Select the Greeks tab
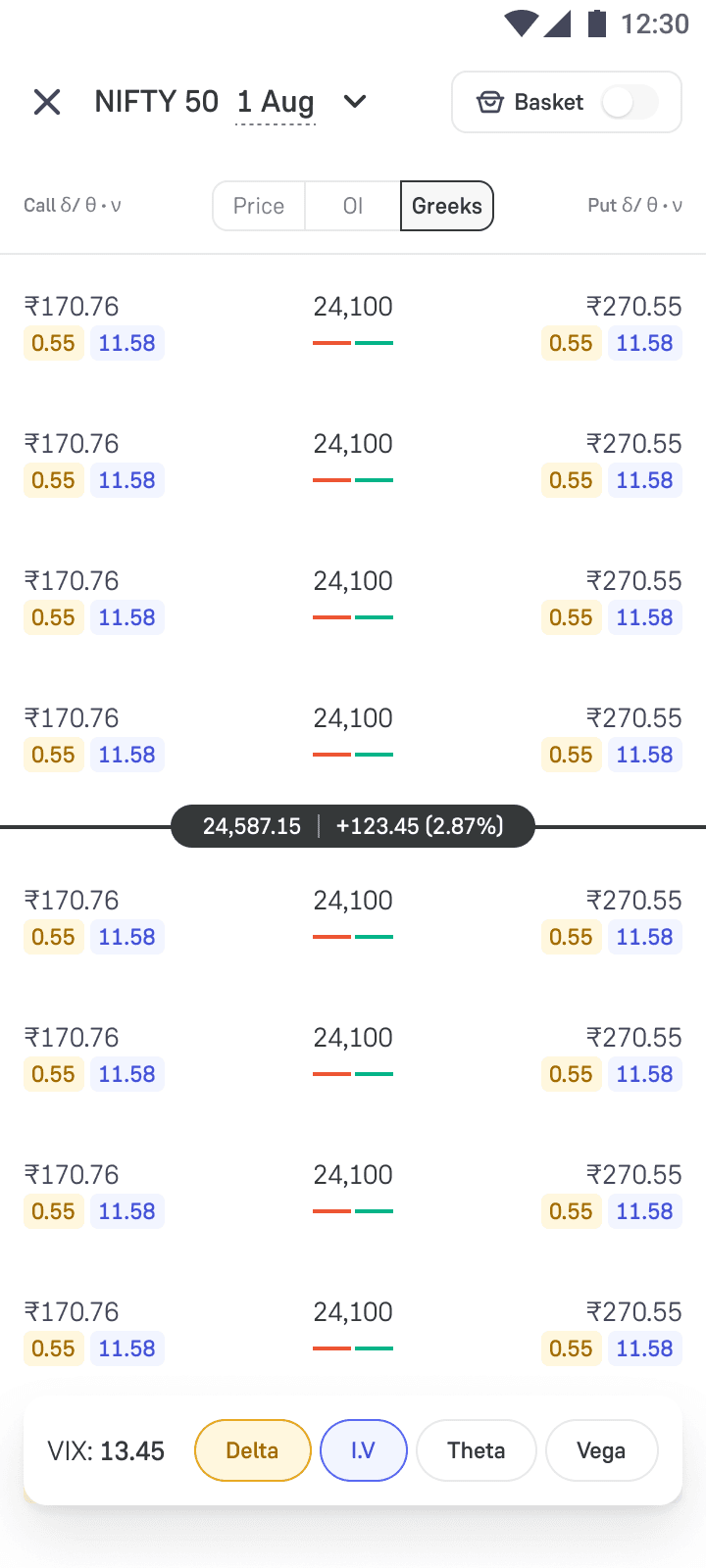 (447, 206)
